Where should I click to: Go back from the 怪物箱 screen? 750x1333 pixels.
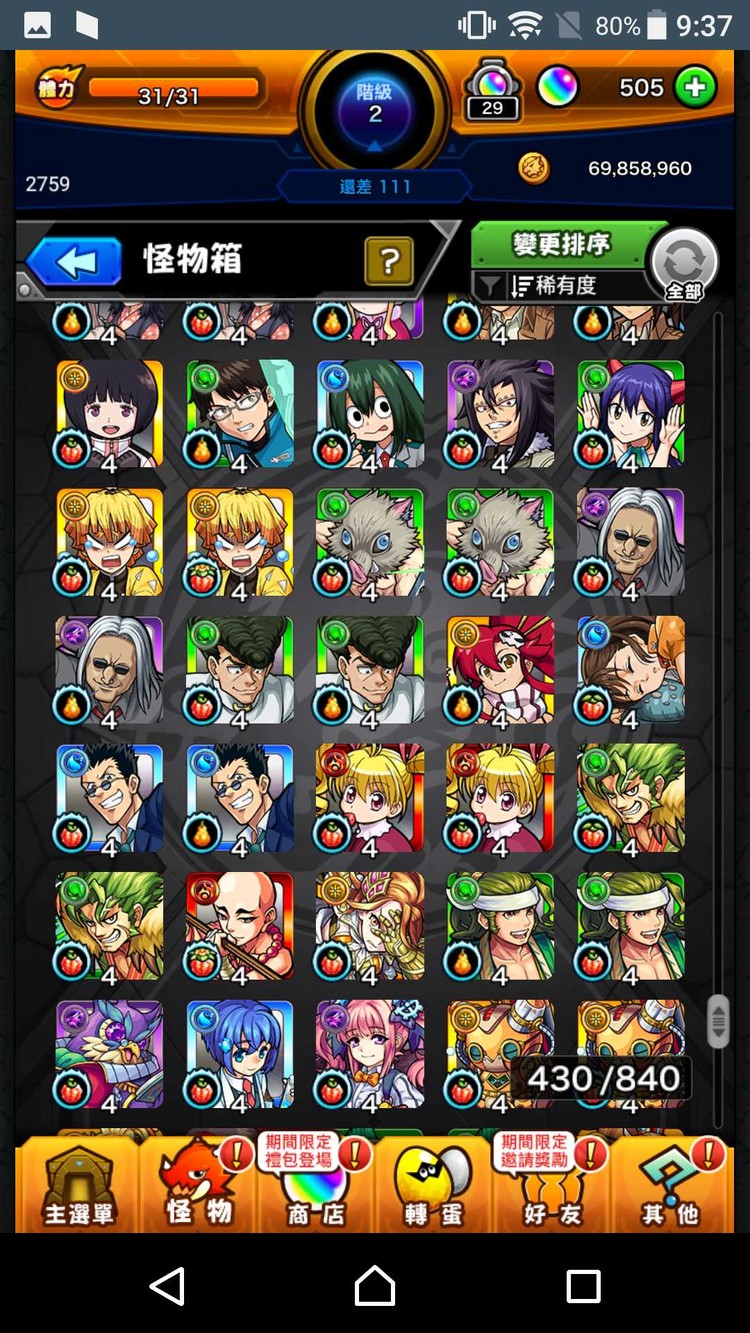point(75,262)
